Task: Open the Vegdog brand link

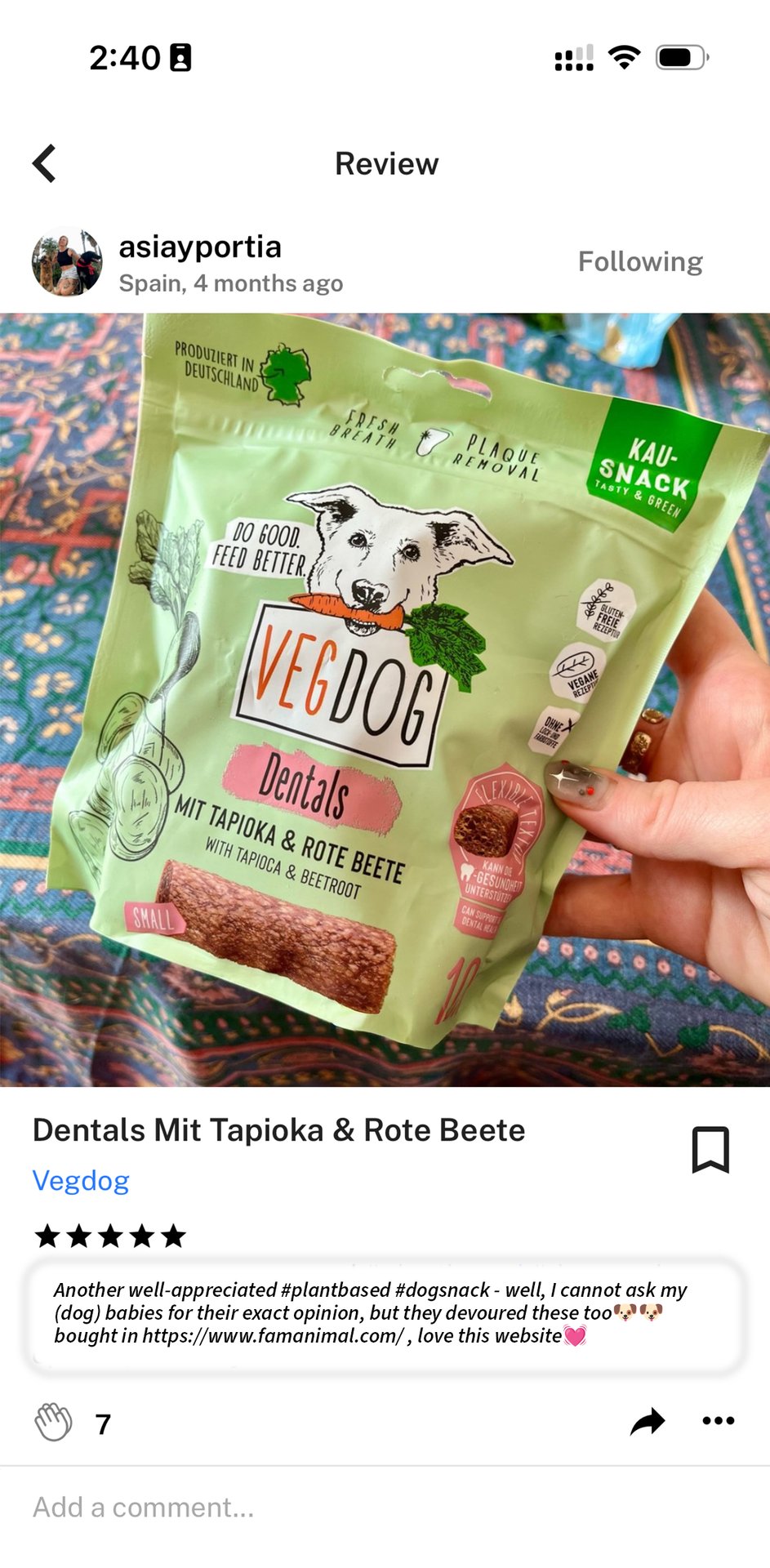Action: (81, 1181)
